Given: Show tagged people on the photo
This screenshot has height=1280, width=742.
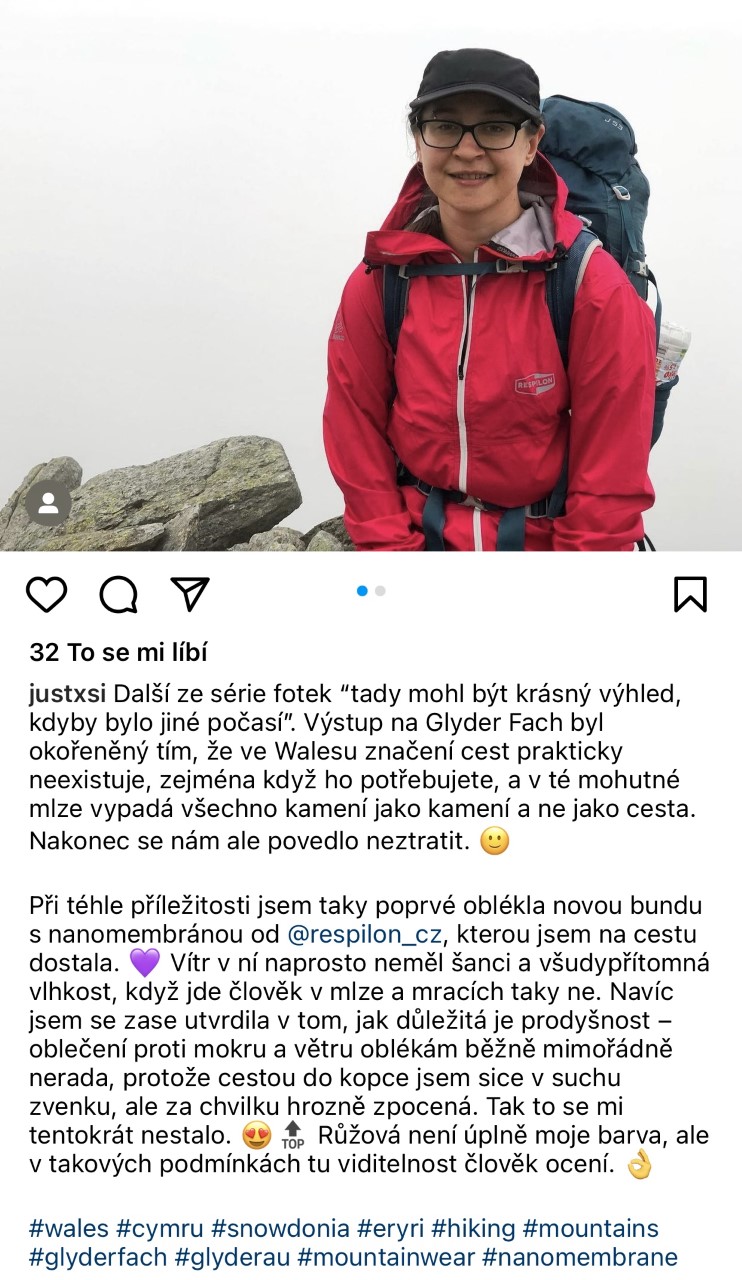Looking at the screenshot, I should pos(48,503).
